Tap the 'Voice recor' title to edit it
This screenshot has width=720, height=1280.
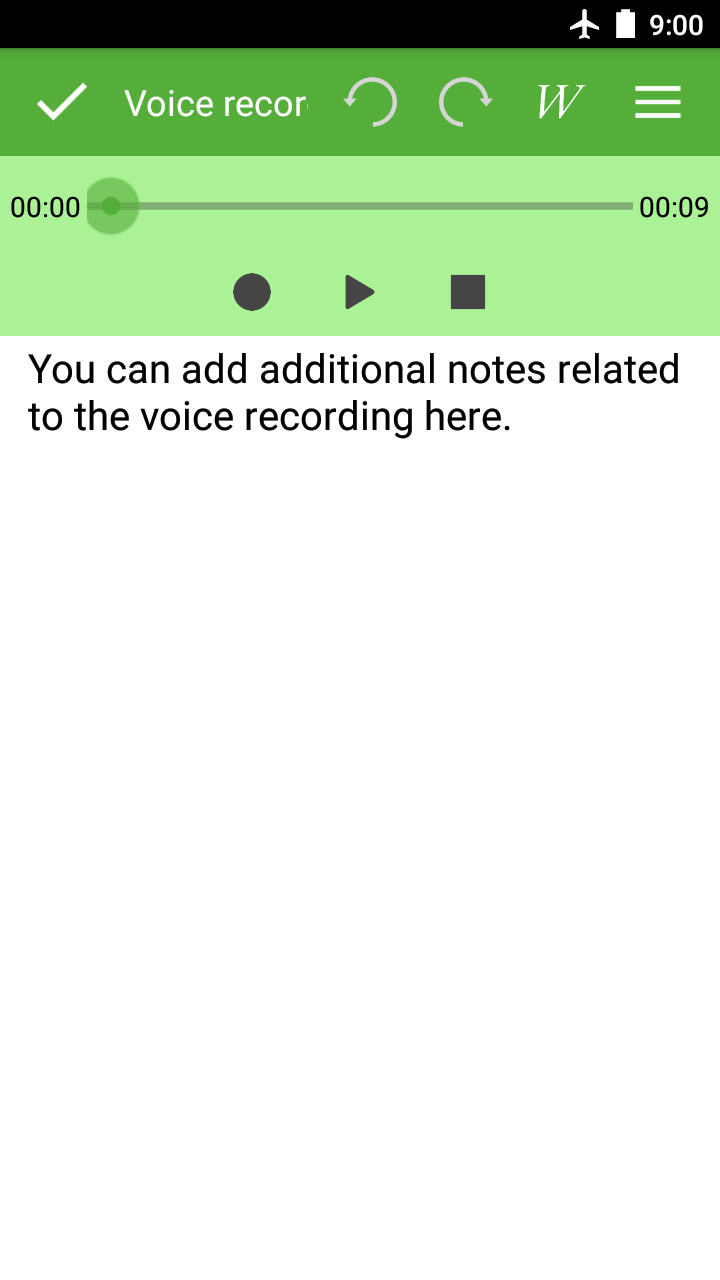[215, 101]
